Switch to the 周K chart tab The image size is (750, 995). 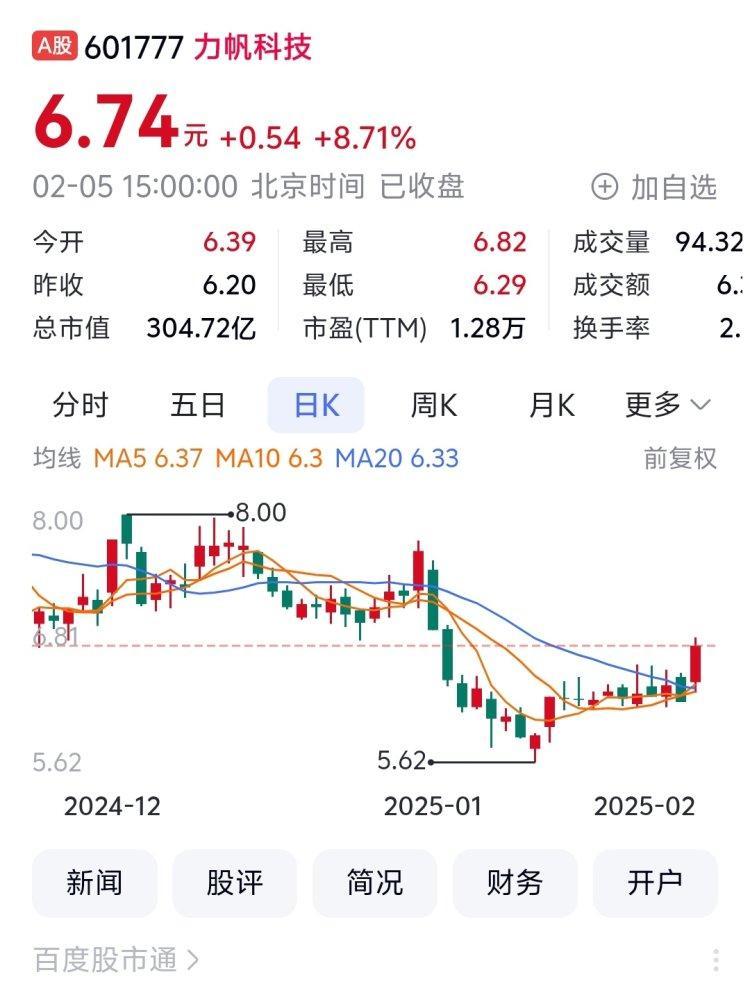(x=434, y=405)
